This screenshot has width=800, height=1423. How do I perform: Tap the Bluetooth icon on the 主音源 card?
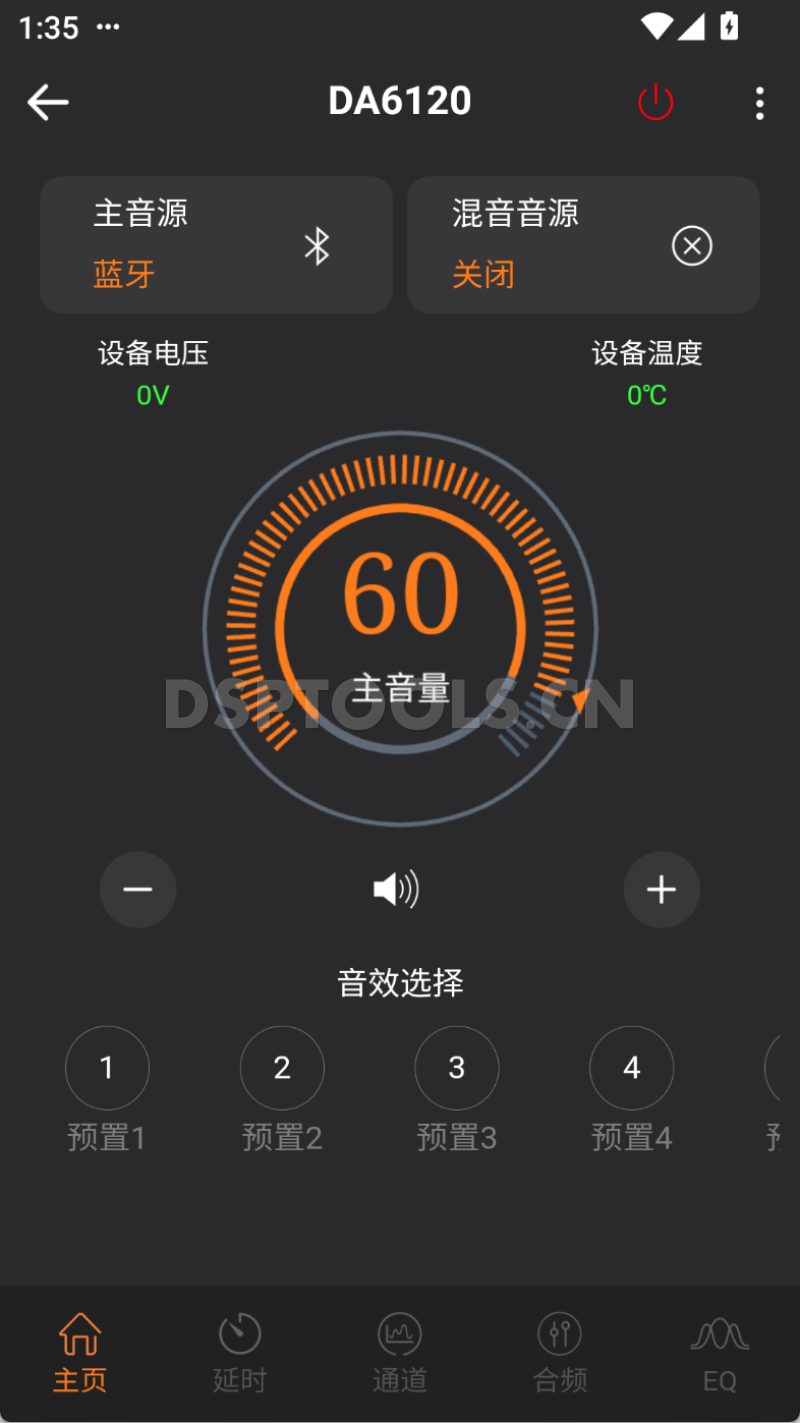point(318,245)
